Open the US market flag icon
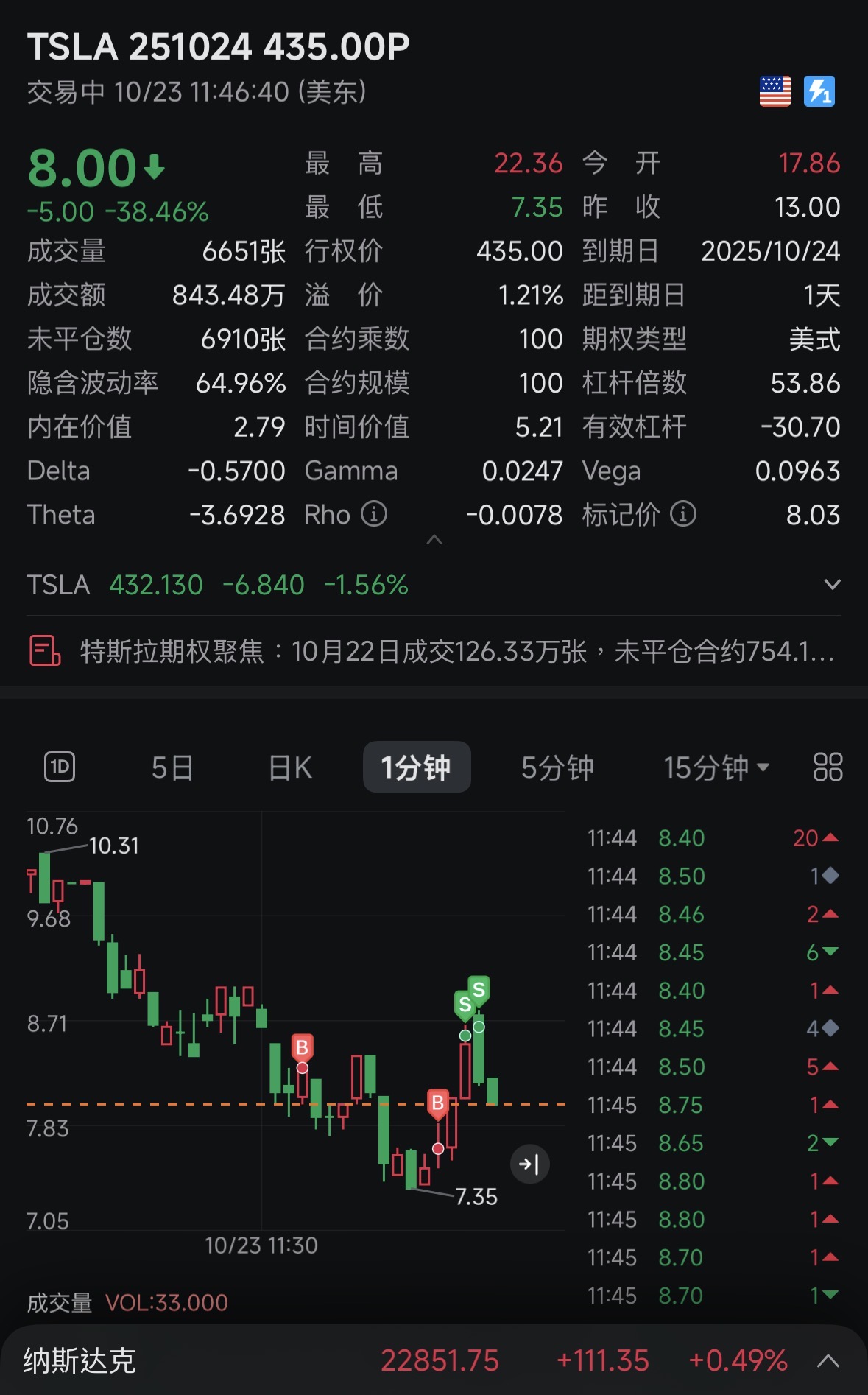Viewport: 868px width, 1395px height. pyautogui.click(x=775, y=91)
